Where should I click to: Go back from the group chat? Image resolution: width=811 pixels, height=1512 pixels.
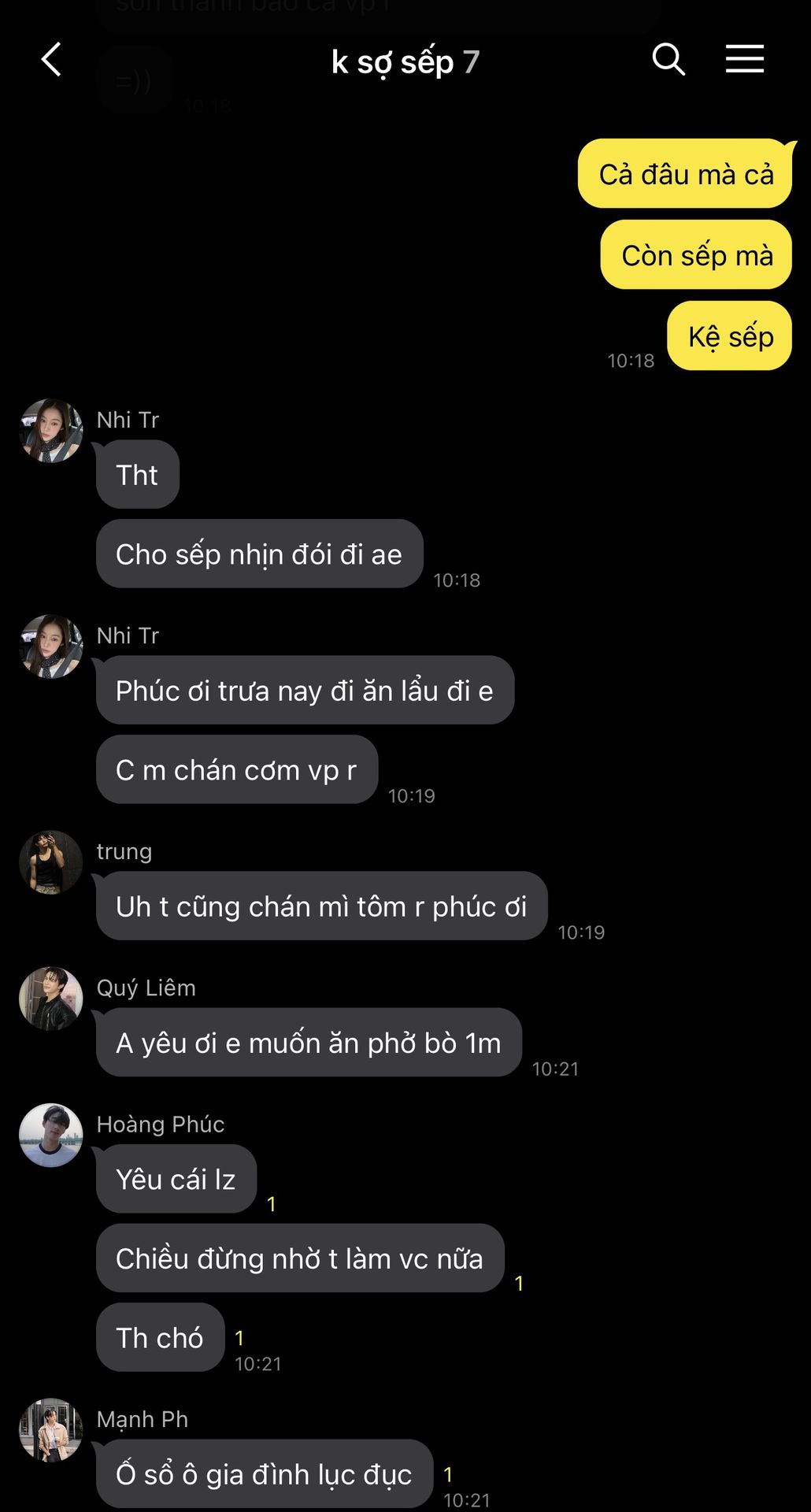click(x=52, y=60)
